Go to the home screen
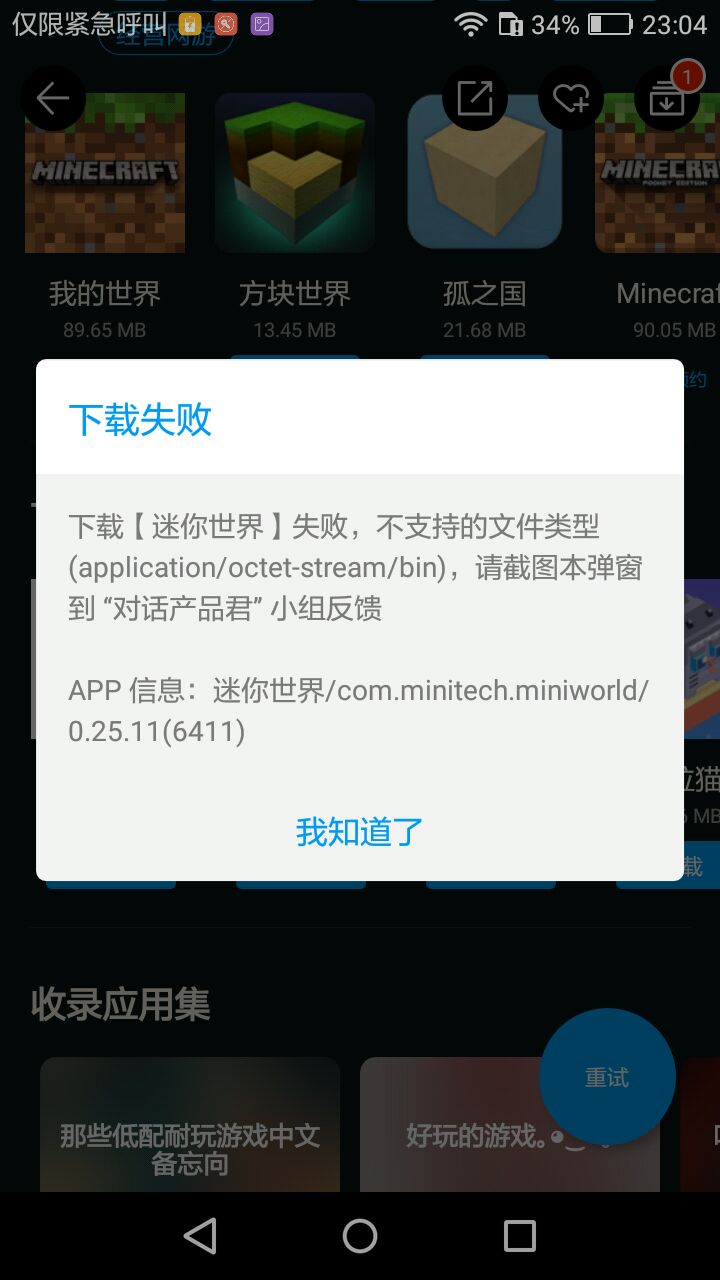This screenshot has height=1280, width=720. [360, 1236]
